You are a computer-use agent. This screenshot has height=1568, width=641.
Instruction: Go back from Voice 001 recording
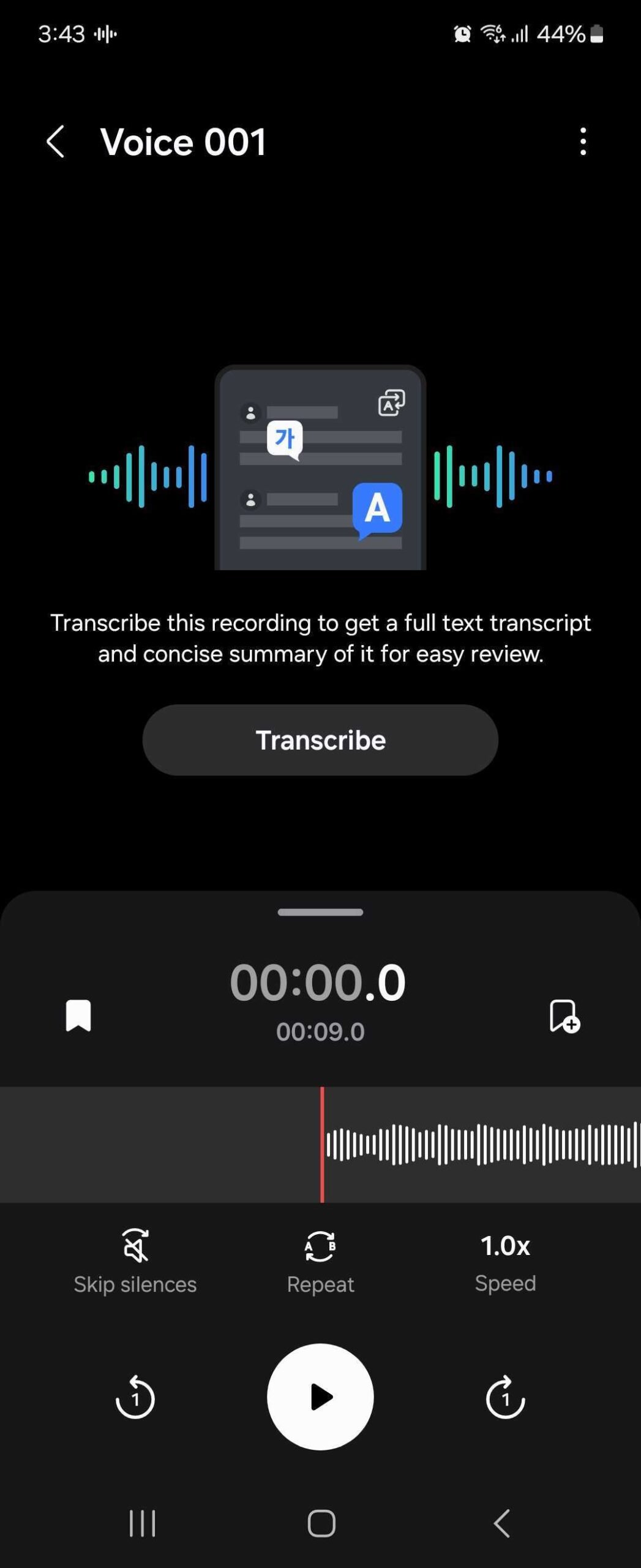coord(56,142)
